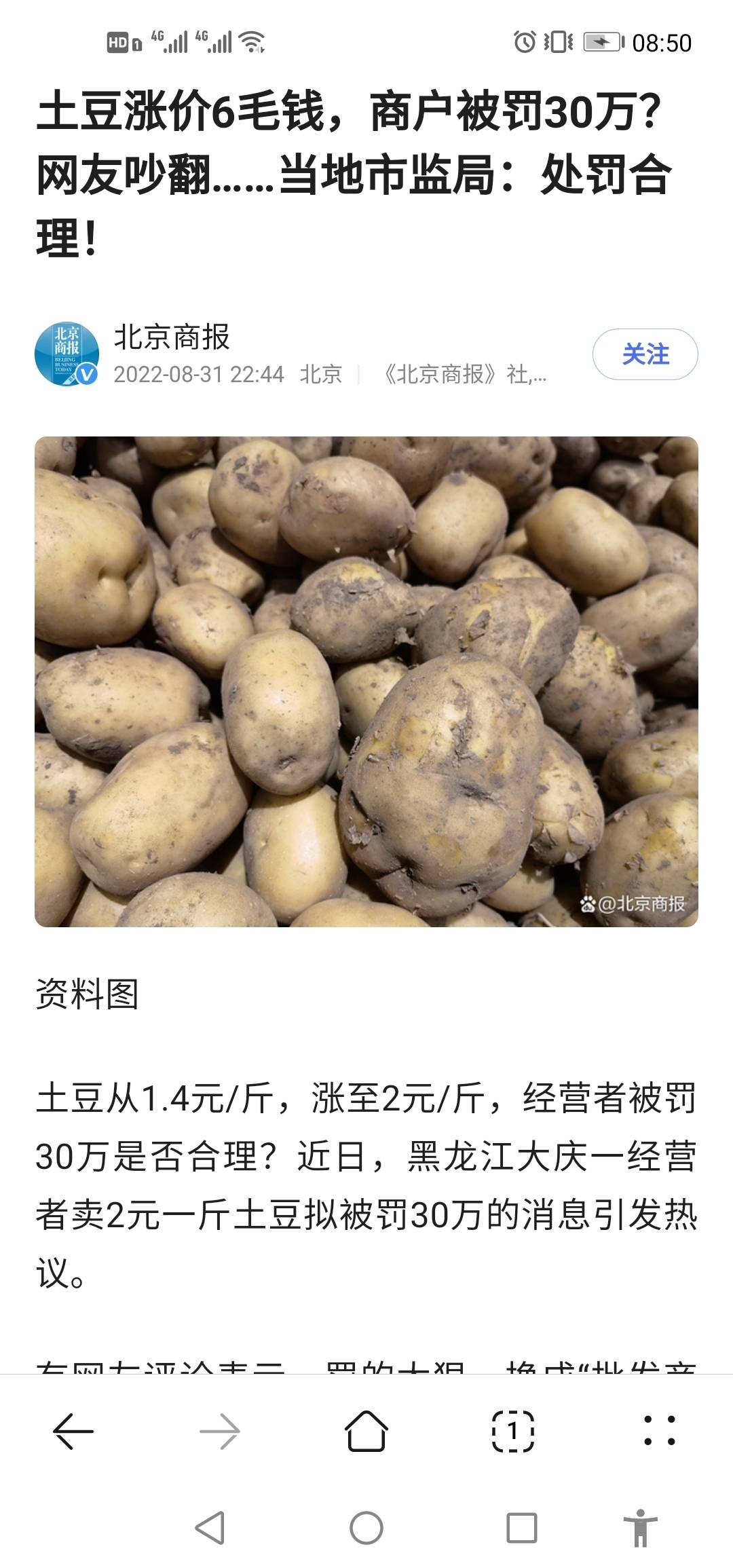Tap the system back triangle
The height and width of the screenshot is (1568, 733).
pyautogui.click(x=210, y=1529)
